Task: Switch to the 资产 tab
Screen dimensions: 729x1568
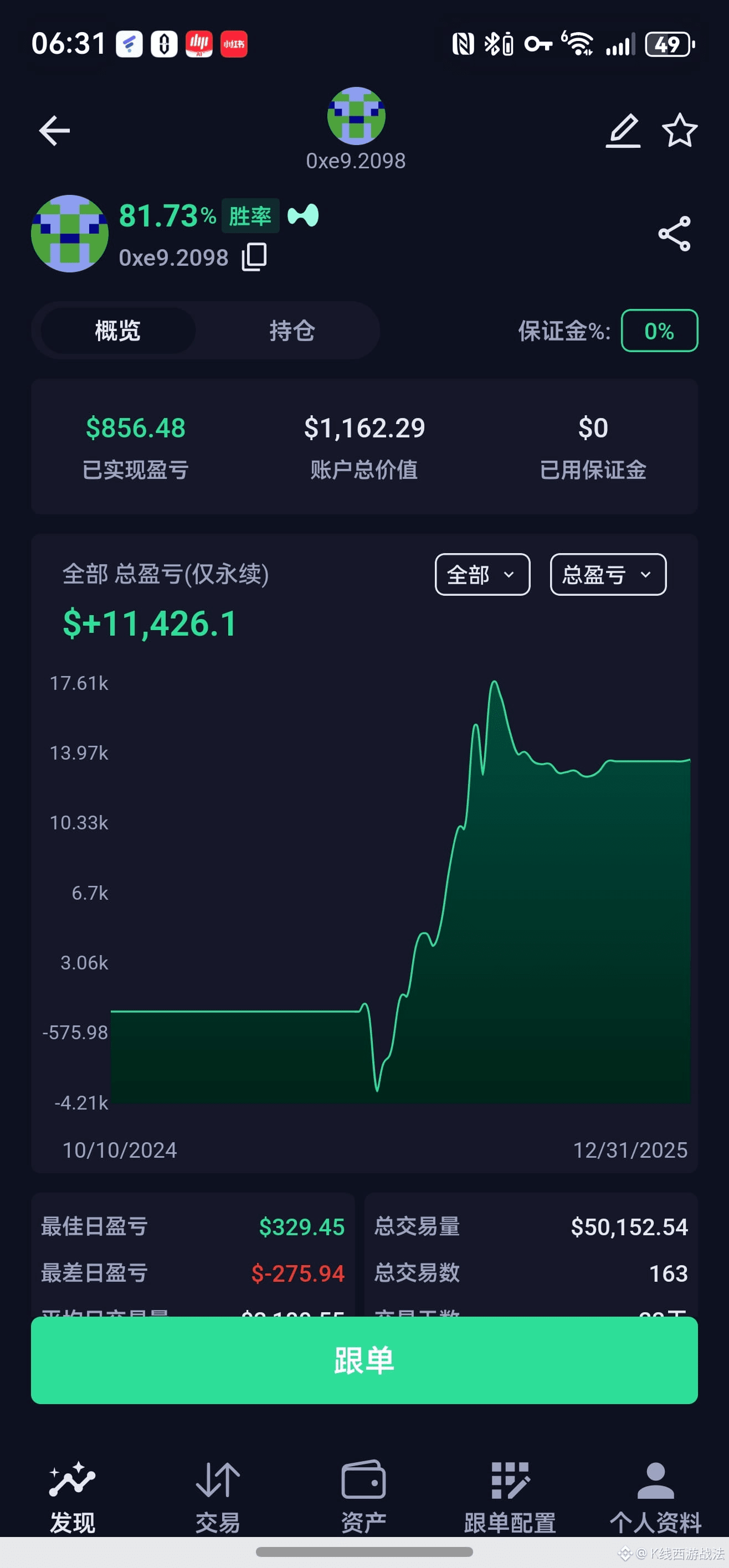Action: [363, 1496]
